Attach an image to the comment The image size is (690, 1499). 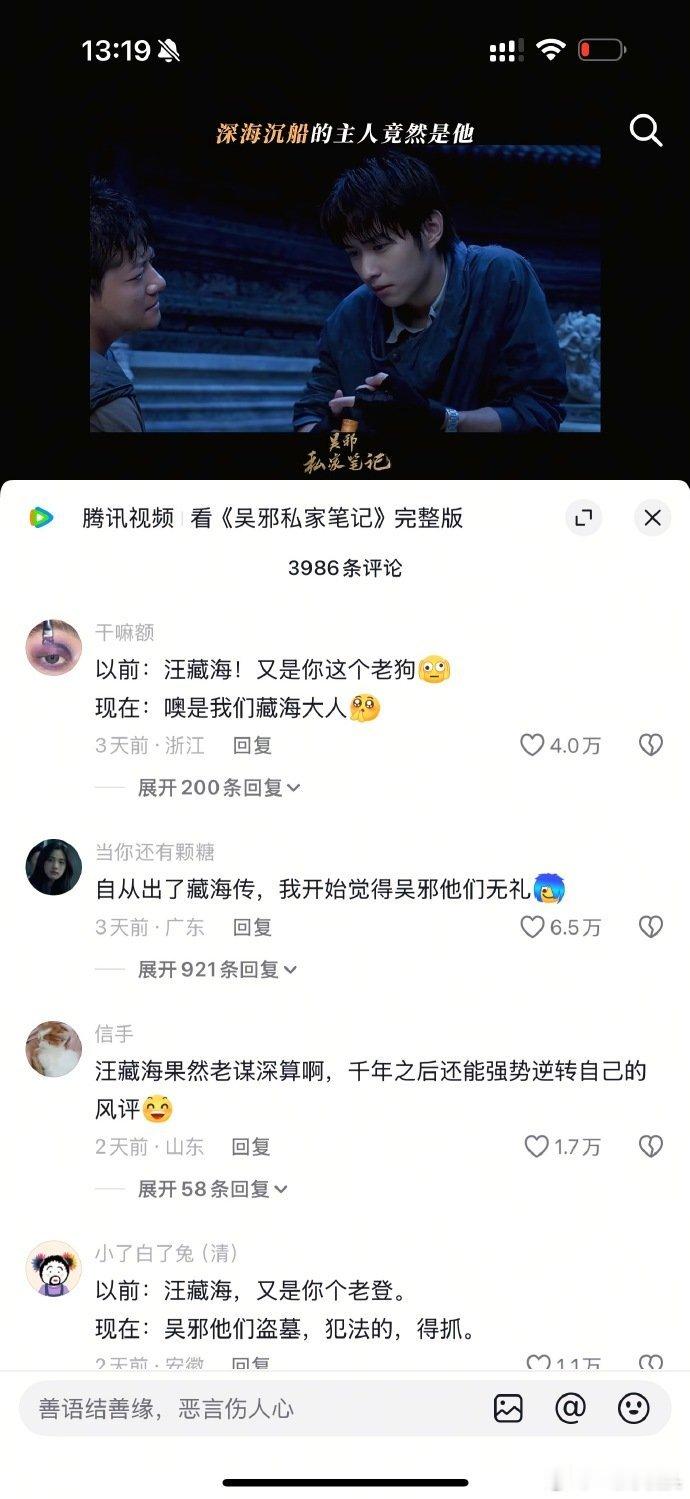508,1408
